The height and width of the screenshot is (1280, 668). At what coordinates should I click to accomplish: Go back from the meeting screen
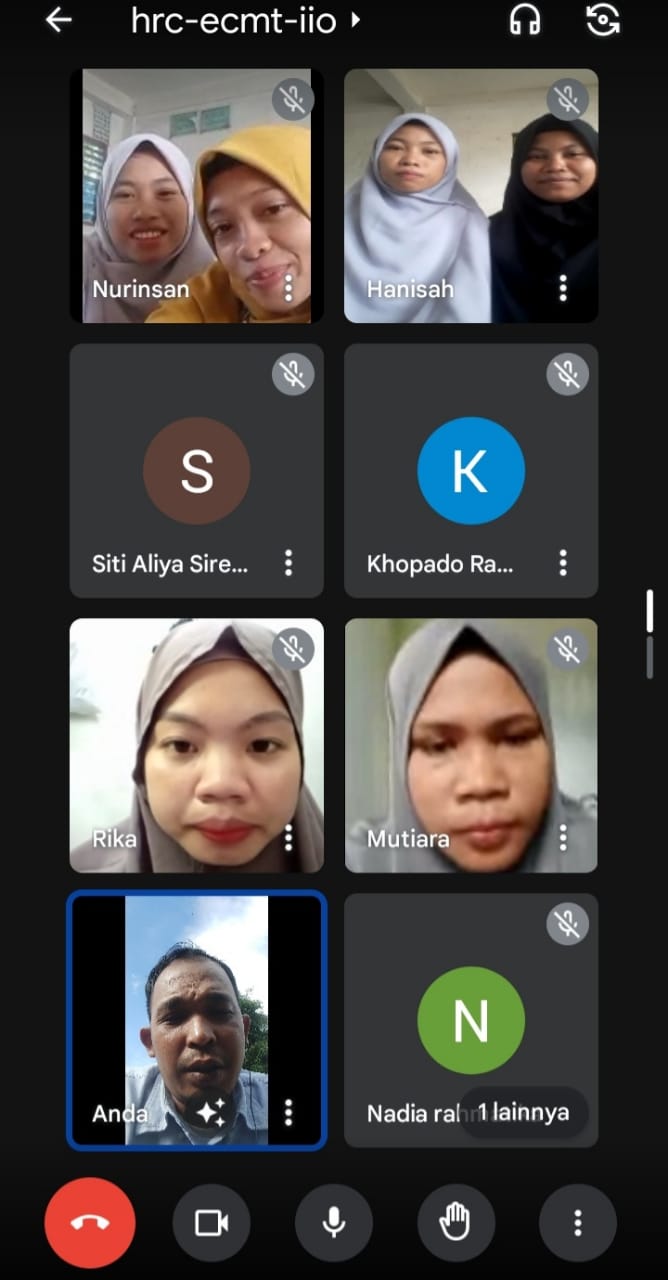[59, 20]
